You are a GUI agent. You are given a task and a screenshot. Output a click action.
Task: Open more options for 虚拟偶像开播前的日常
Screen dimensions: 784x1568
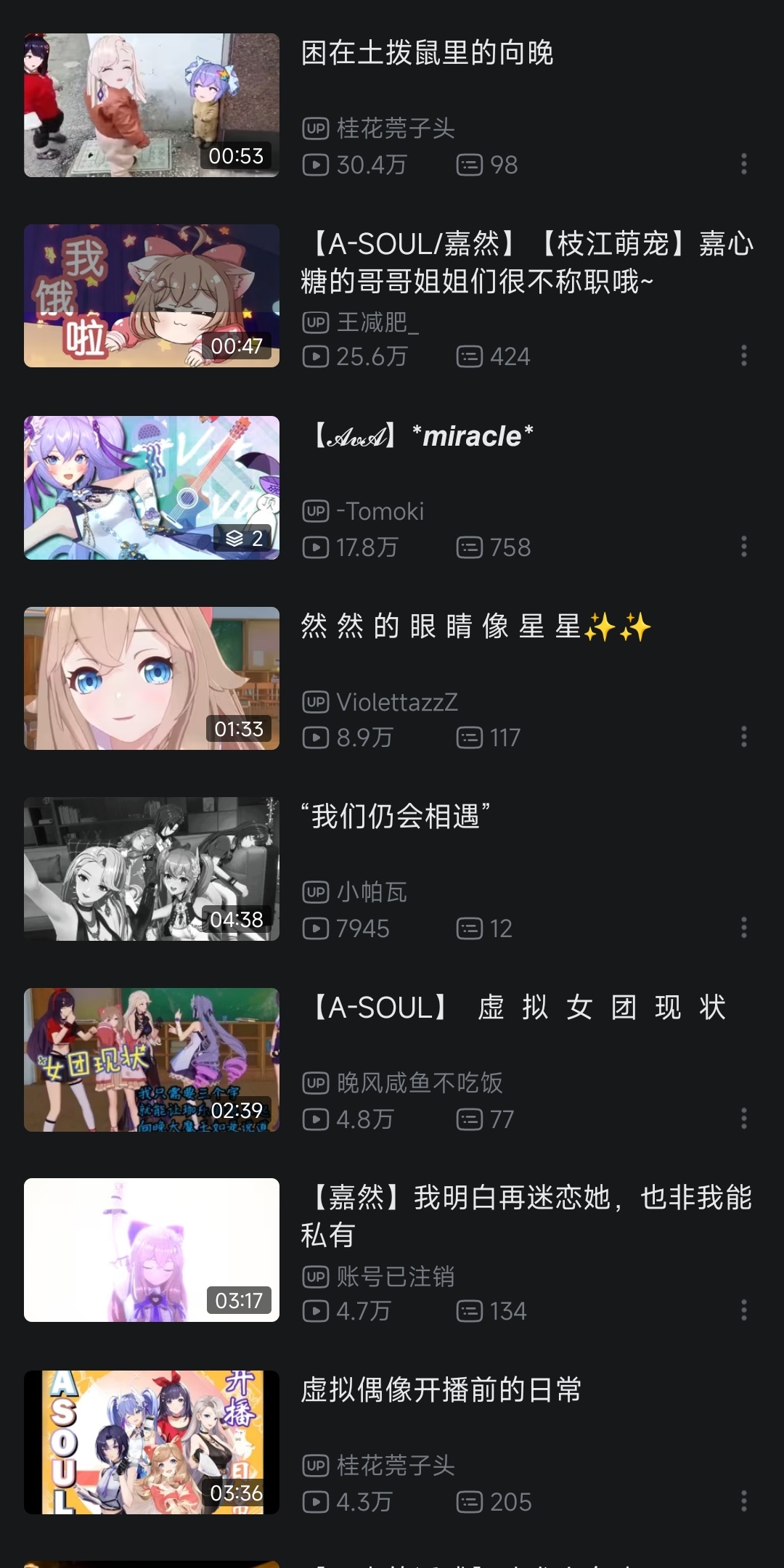743,1501
